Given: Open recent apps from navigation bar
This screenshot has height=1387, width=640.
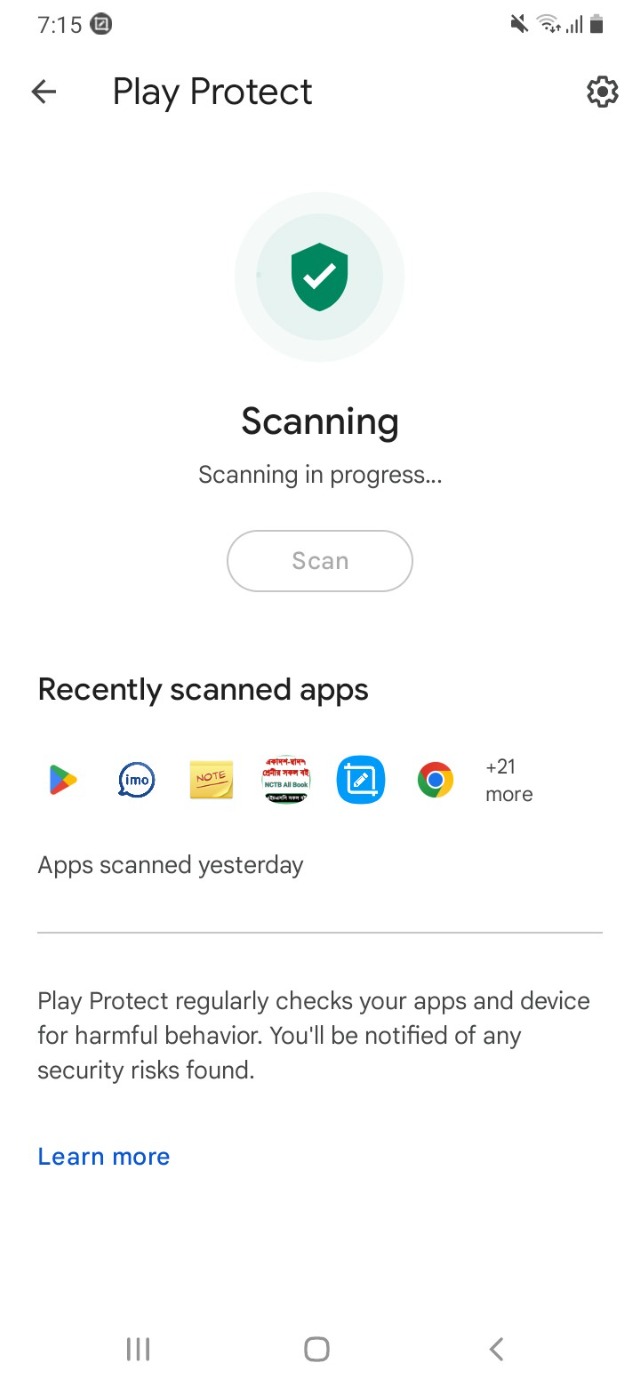Looking at the screenshot, I should (138, 1349).
